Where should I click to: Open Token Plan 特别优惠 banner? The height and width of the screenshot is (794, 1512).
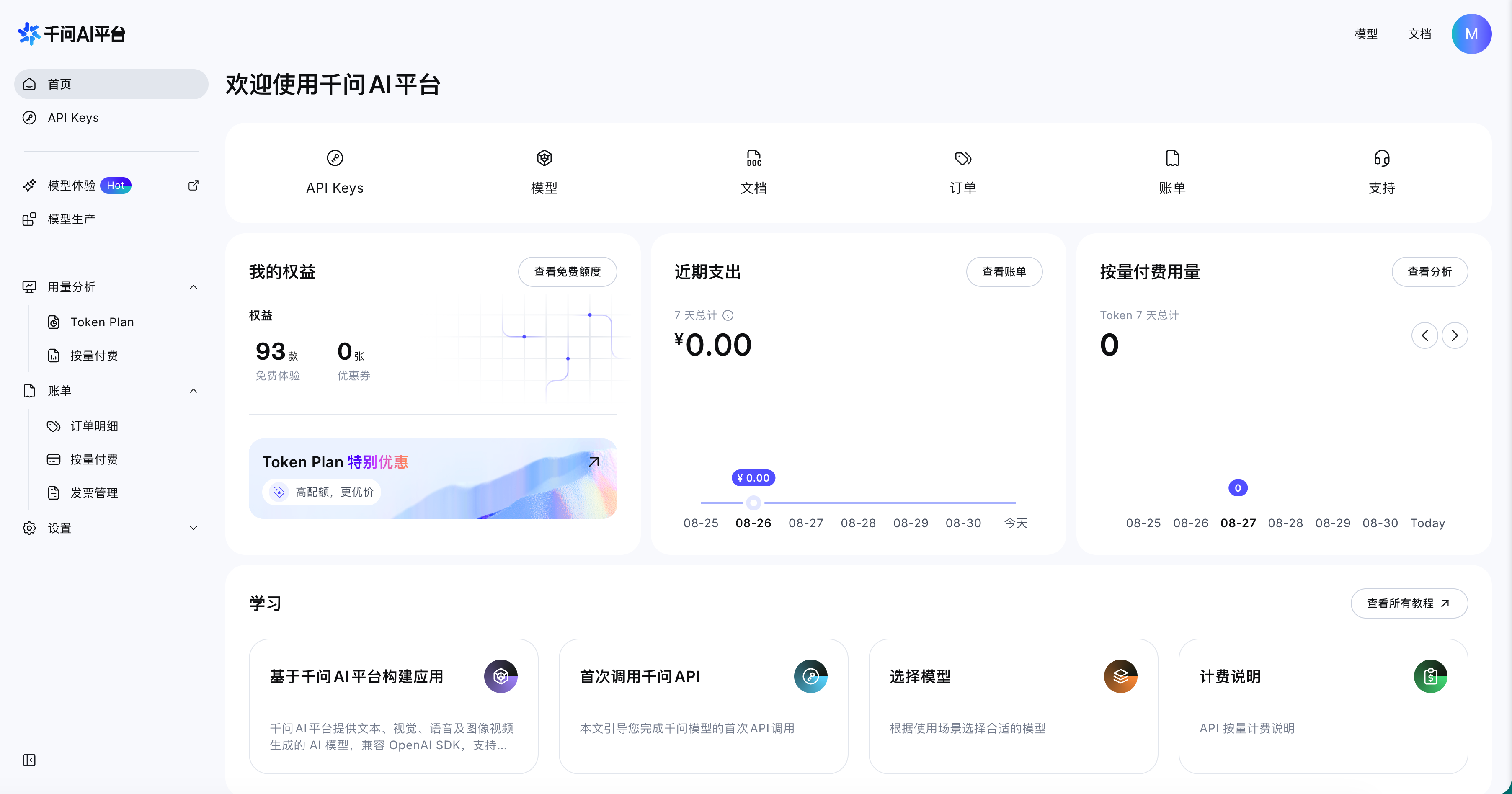click(433, 478)
